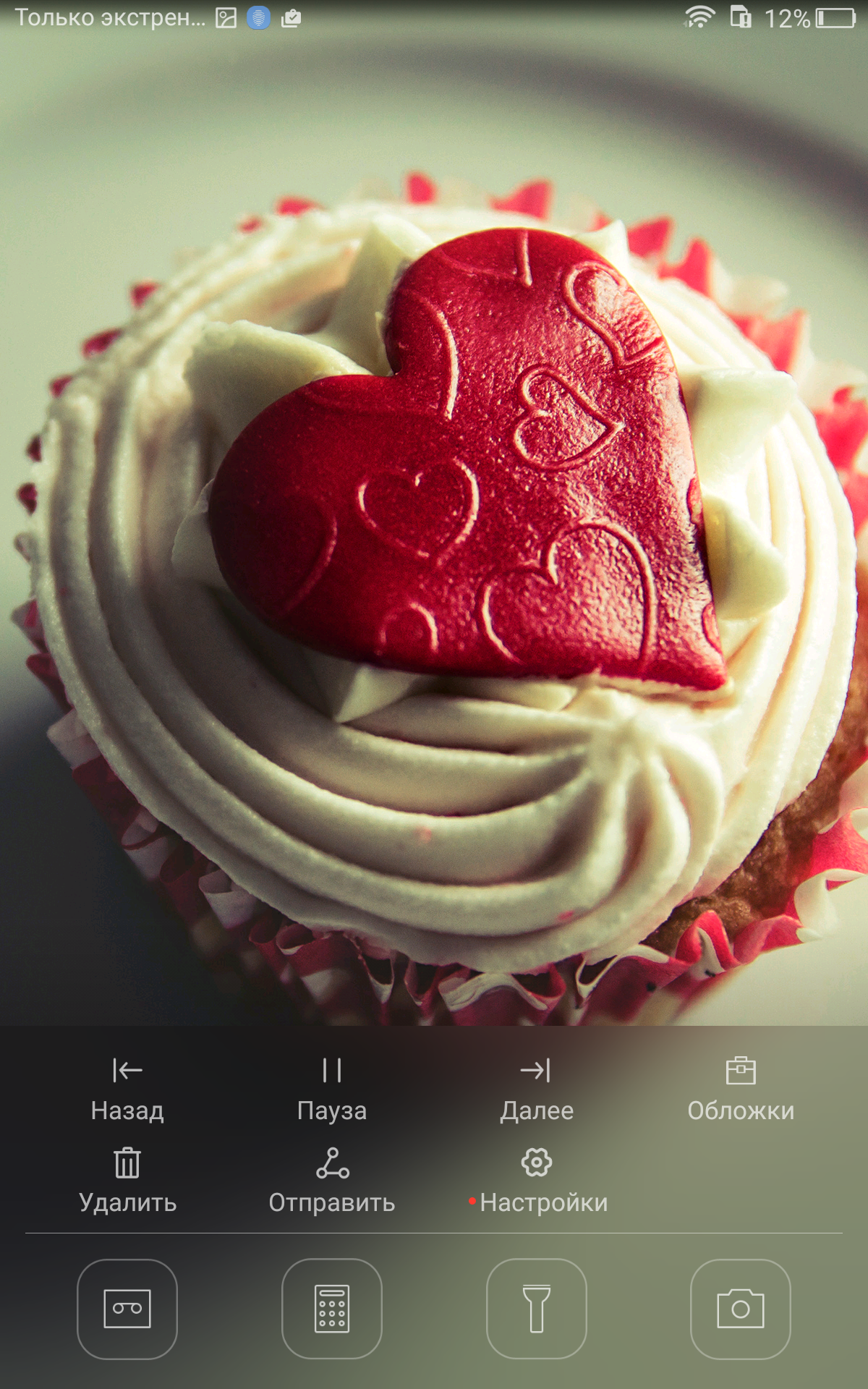Go to the previous cover with Назад
Image resolution: width=868 pixels, height=1389 pixels.
(x=127, y=1089)
